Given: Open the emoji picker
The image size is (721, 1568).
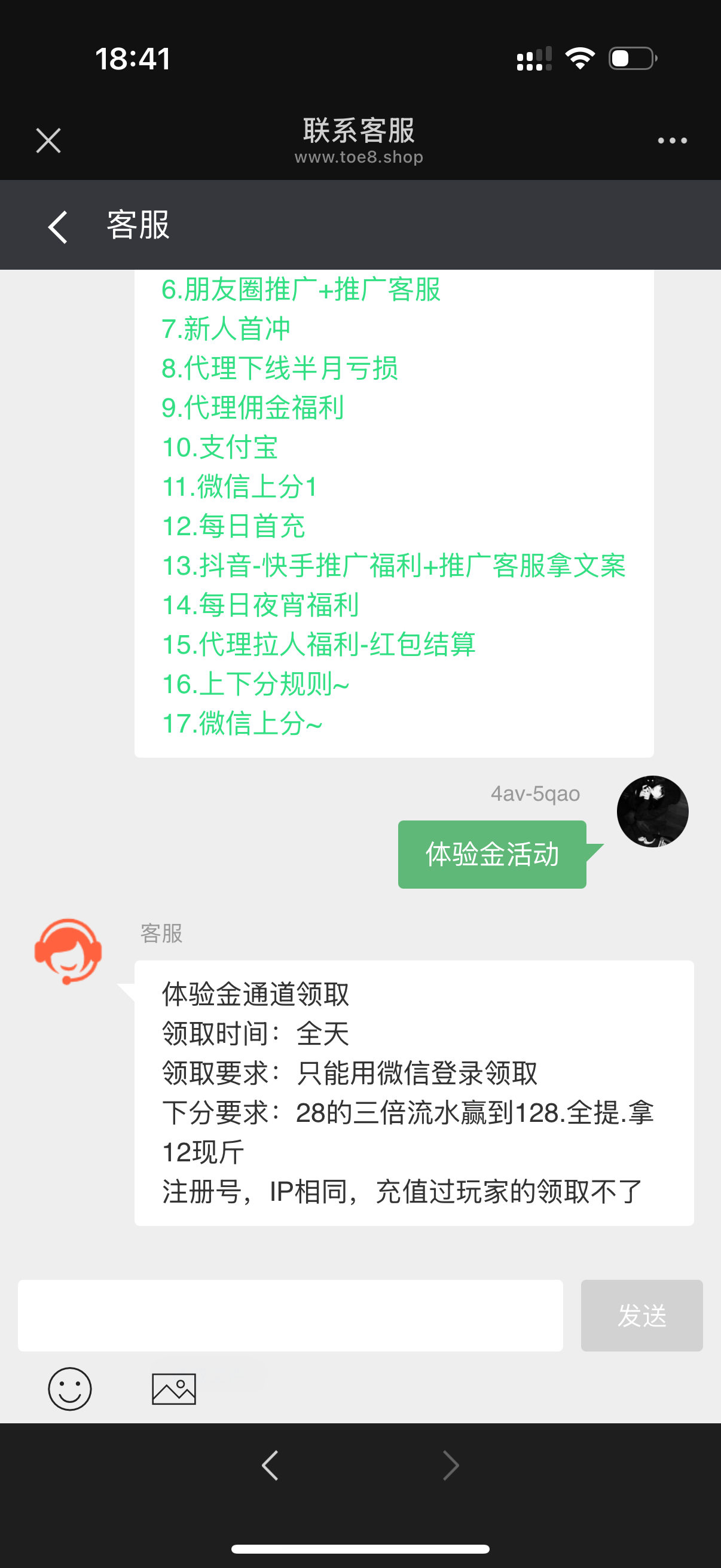Looking at the screenshot, I should [x=70, y=1389].
